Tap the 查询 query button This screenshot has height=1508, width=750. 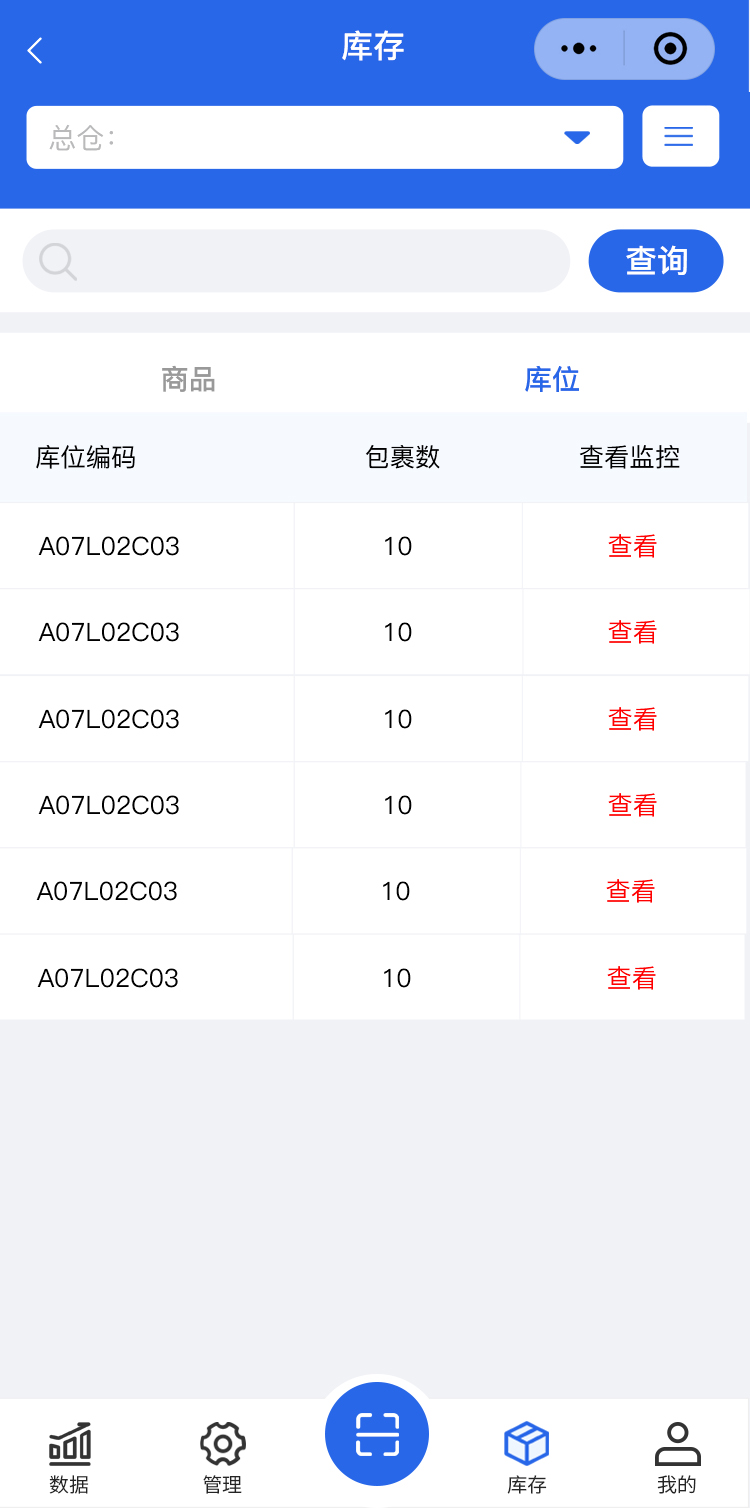click(656, 261)
